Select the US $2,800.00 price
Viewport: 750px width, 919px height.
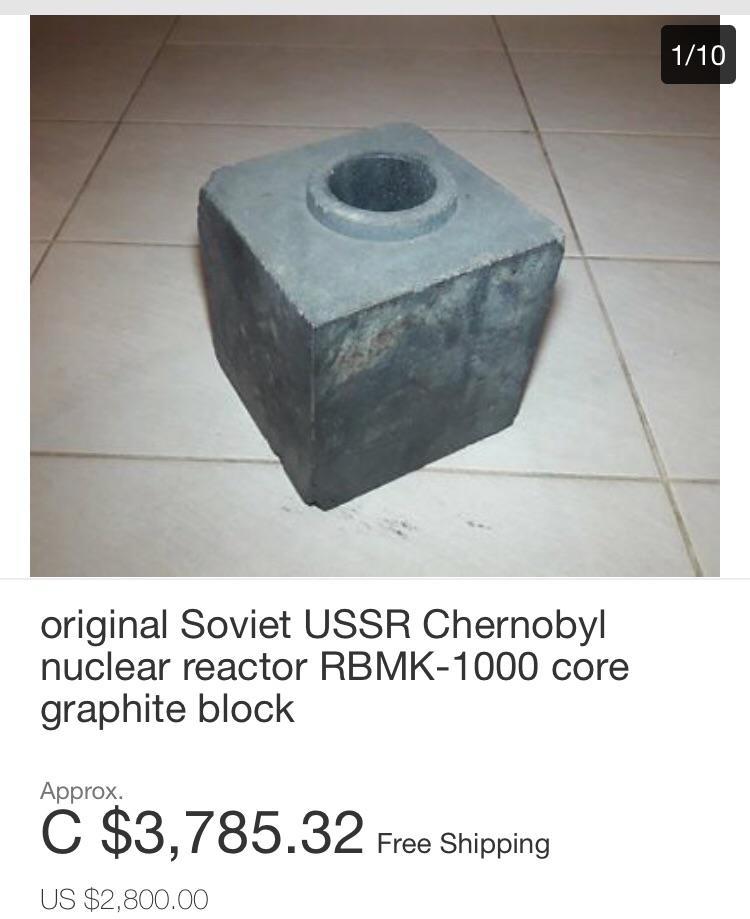(x=126, y=899)
